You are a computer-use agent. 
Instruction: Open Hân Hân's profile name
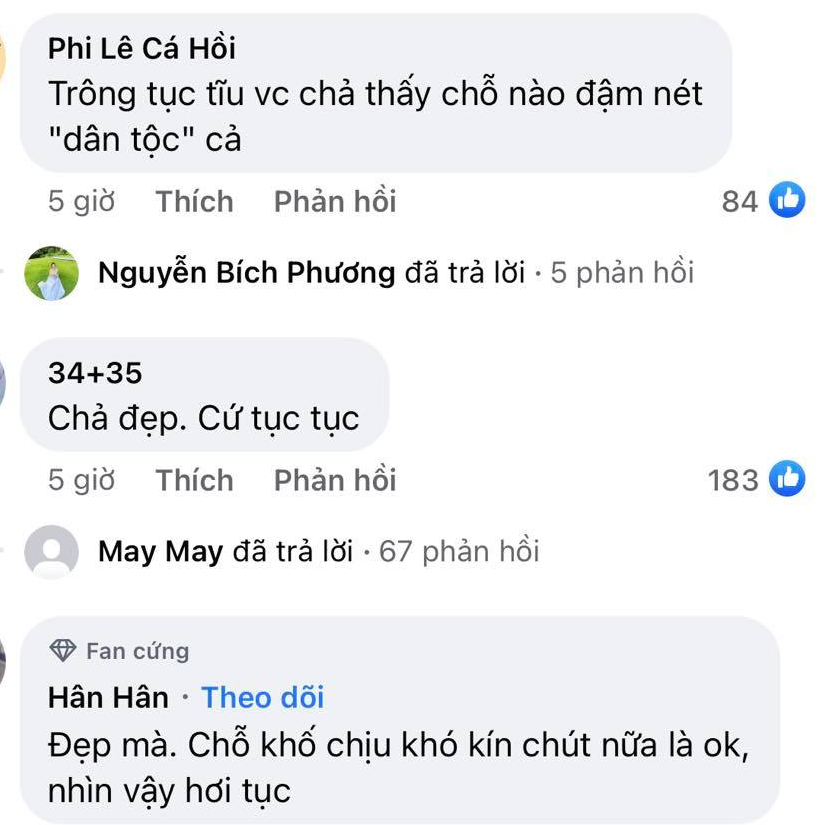point(108,698)
